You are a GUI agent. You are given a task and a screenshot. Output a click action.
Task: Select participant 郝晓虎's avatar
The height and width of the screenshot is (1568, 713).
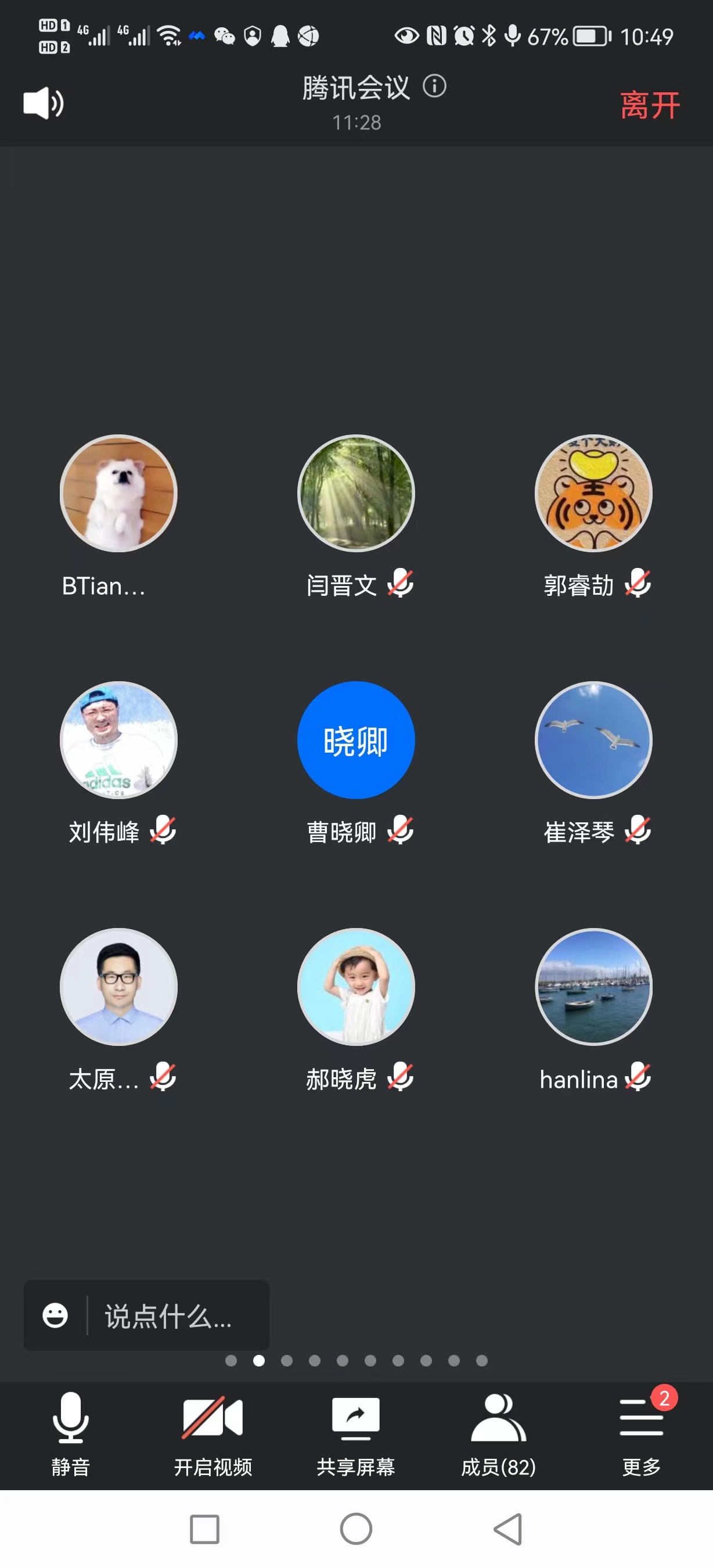coord(356,987)
